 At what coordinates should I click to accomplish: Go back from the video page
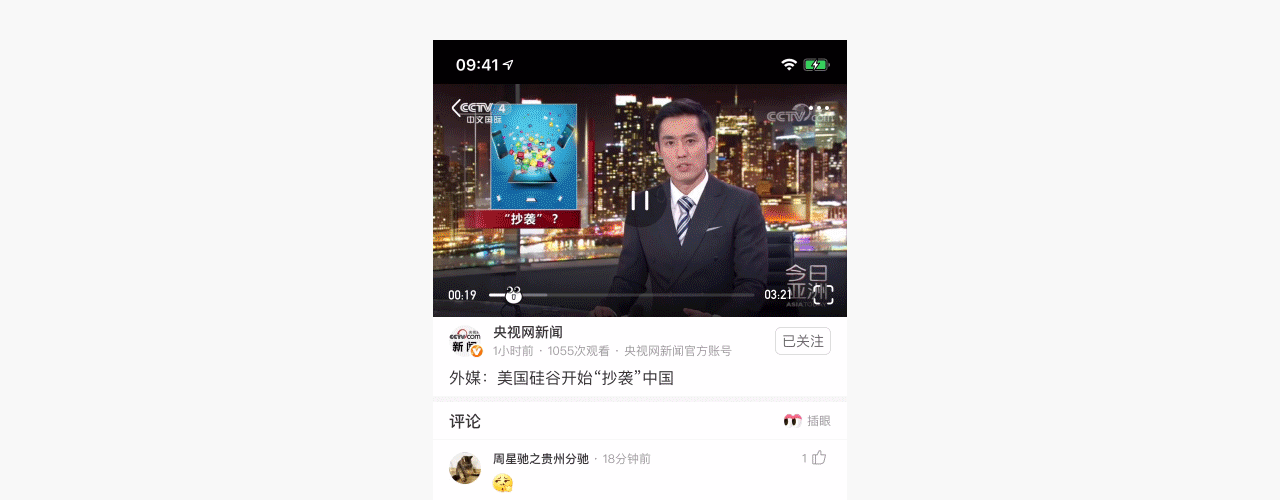(456, 108)
